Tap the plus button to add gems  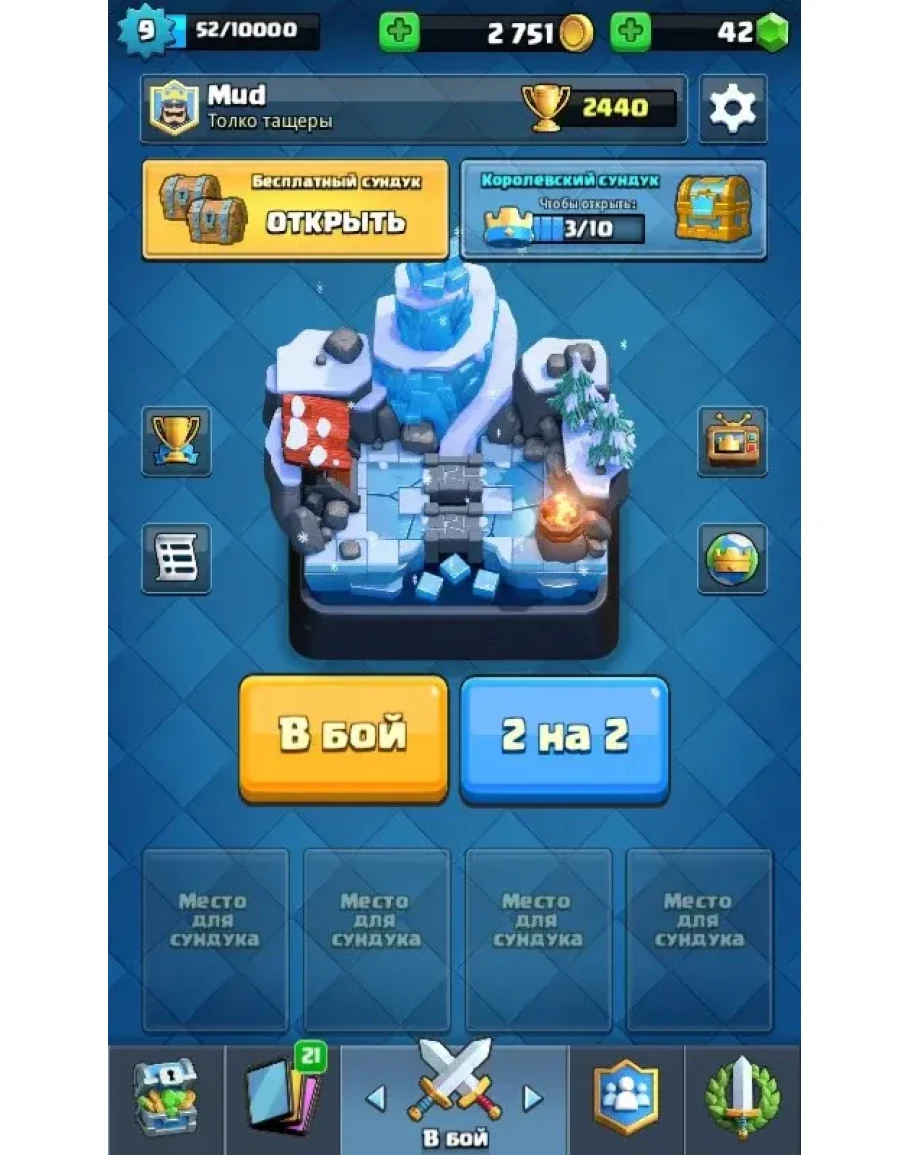[x=630, y=33]
